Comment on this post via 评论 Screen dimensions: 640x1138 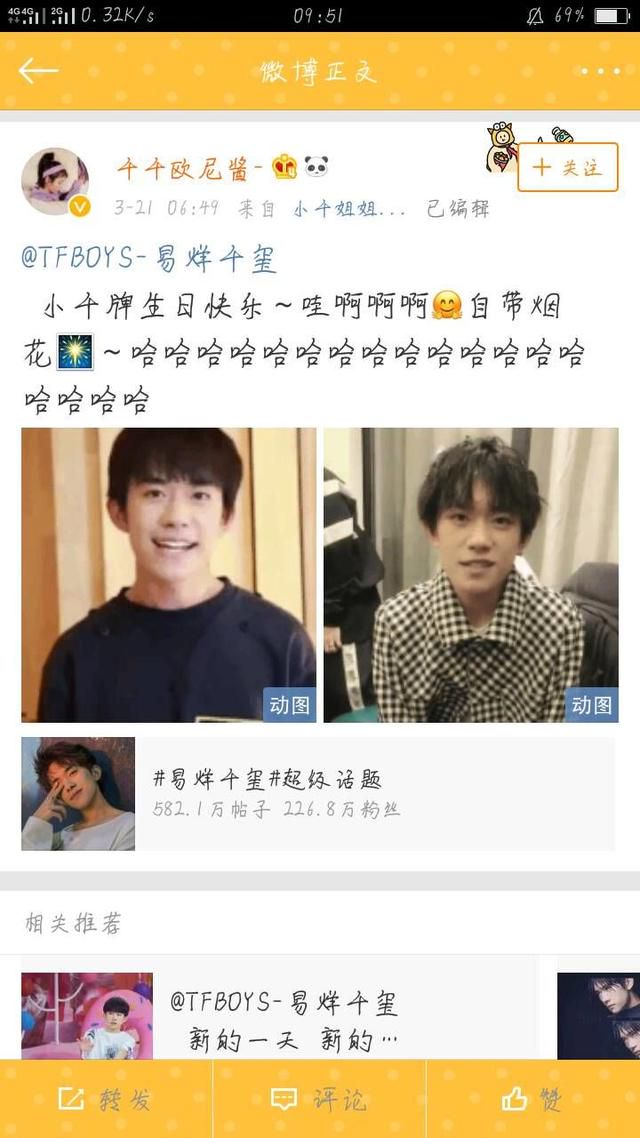[x=319, y=1100]
